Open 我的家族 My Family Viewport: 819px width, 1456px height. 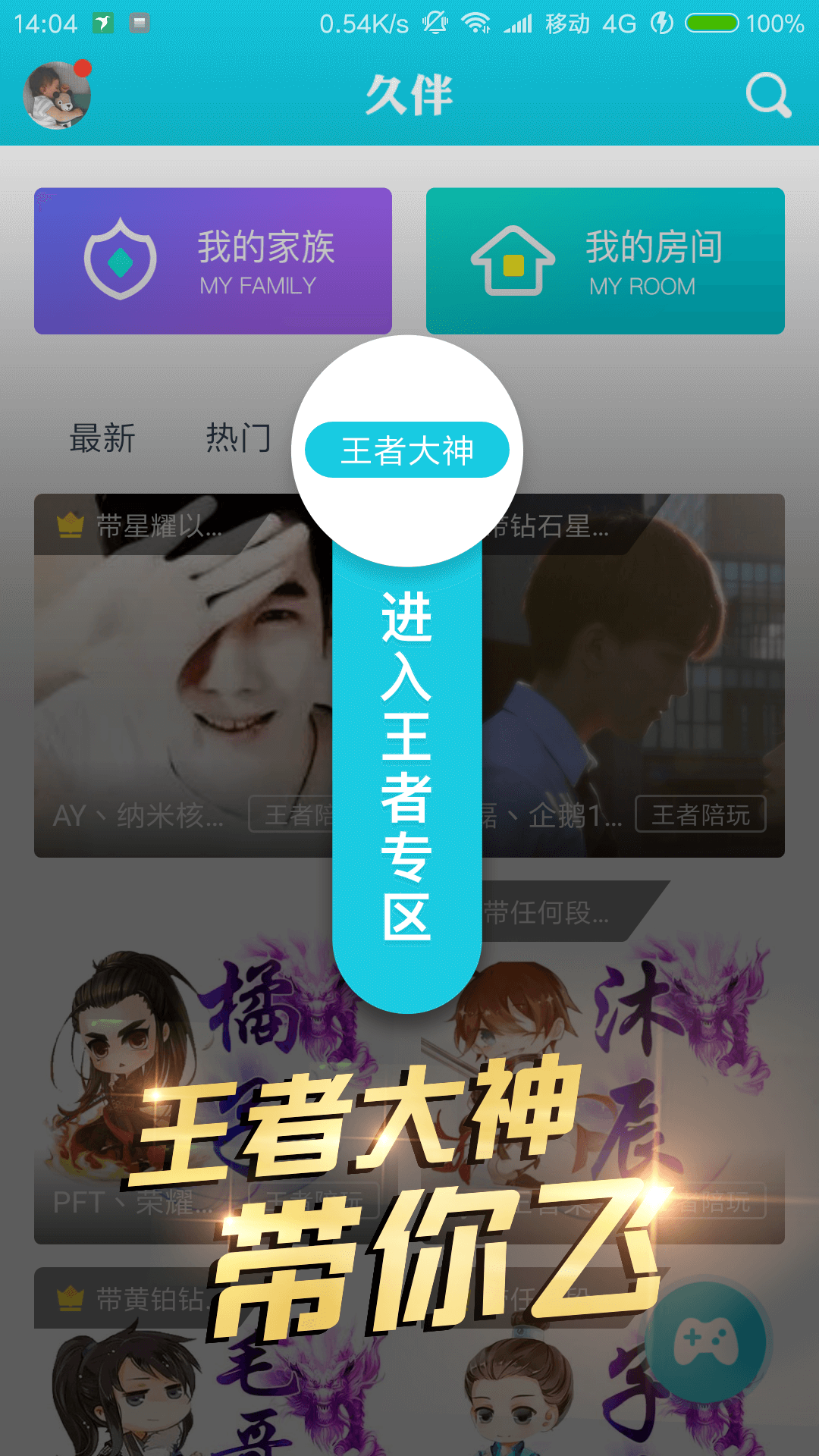tap(213, 261)
